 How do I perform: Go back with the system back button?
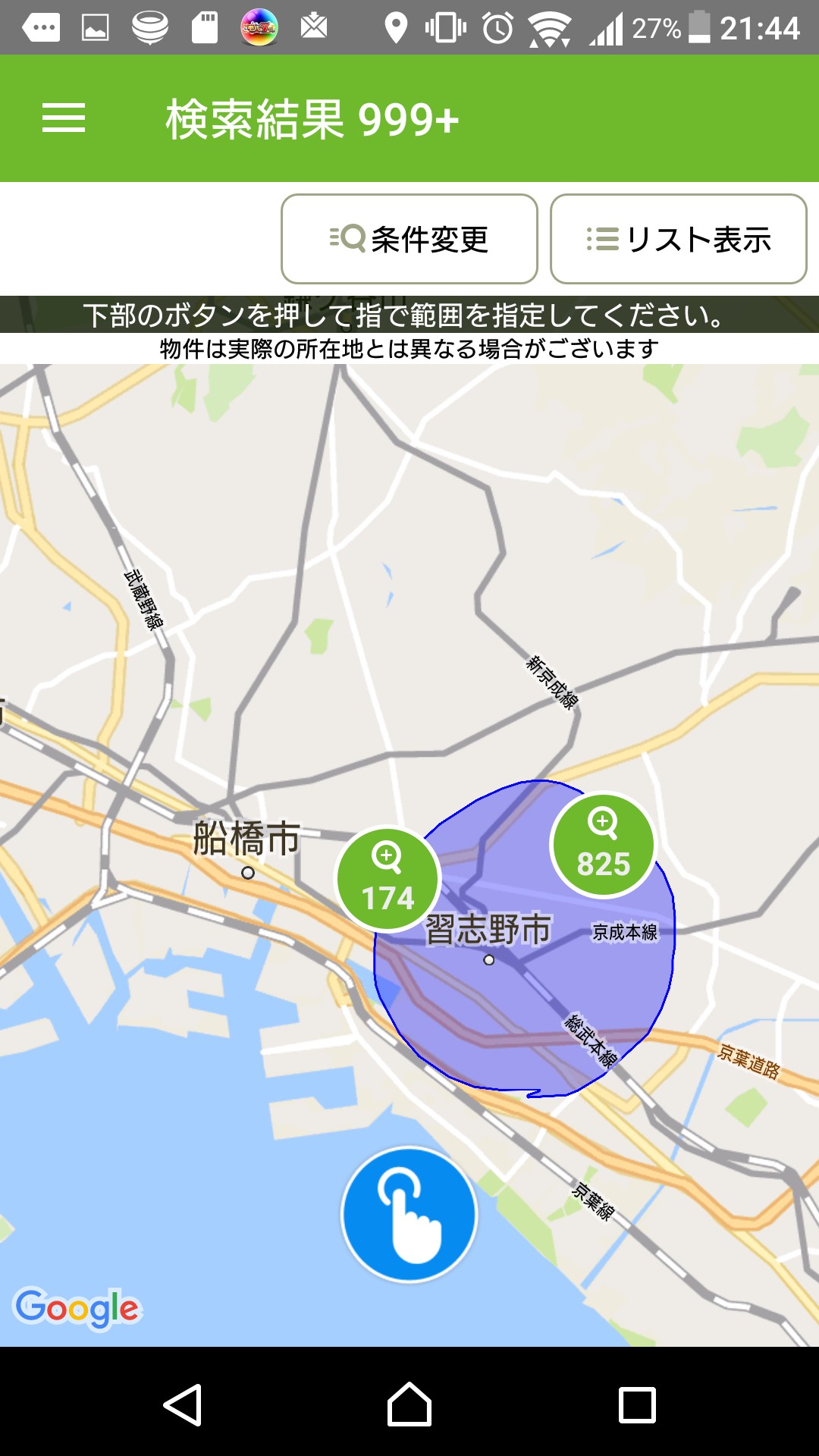(183, 1404)
